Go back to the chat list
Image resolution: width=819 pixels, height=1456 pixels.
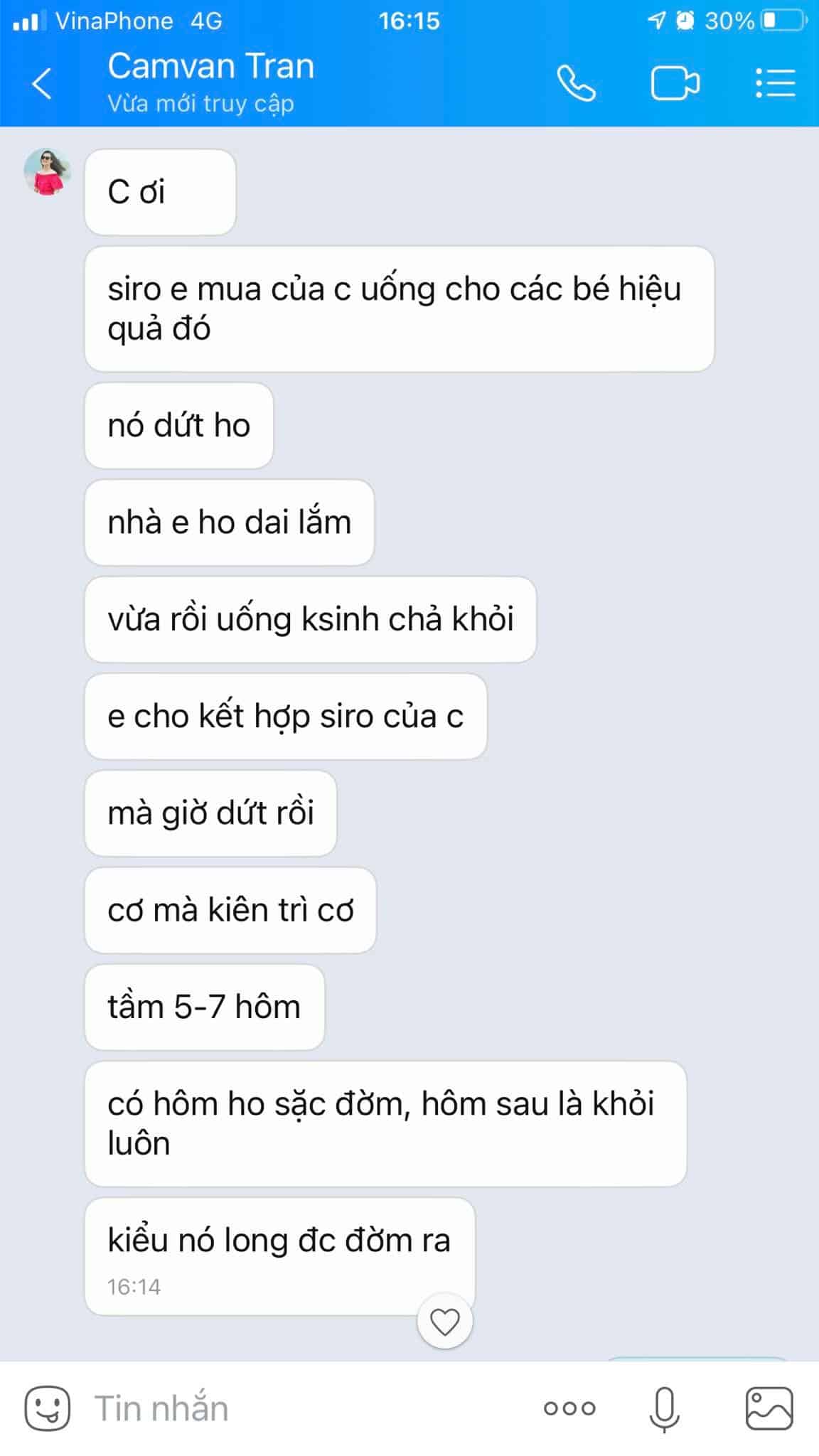coord(43,84)
